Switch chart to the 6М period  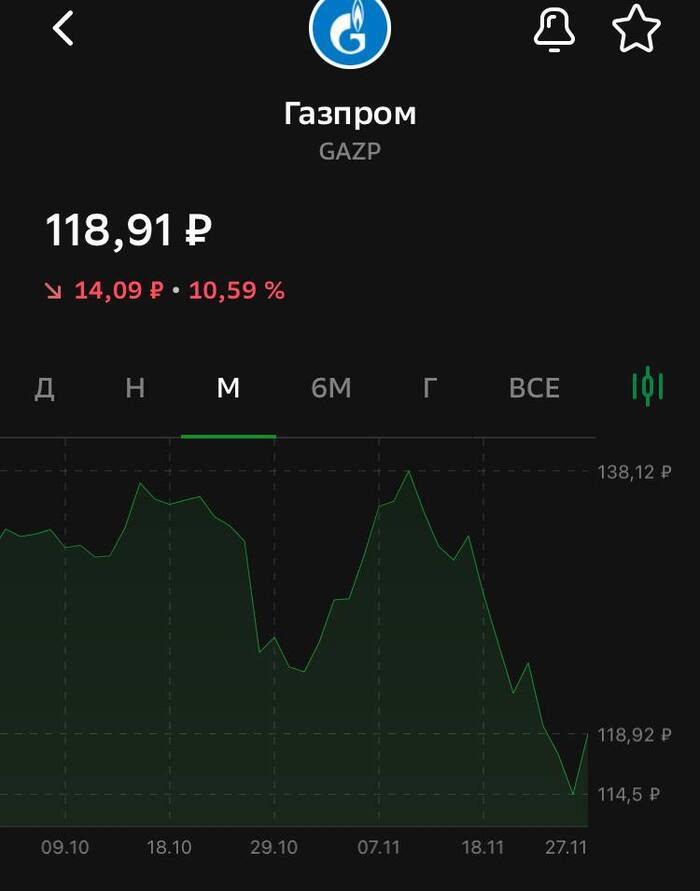click(331, 388)
